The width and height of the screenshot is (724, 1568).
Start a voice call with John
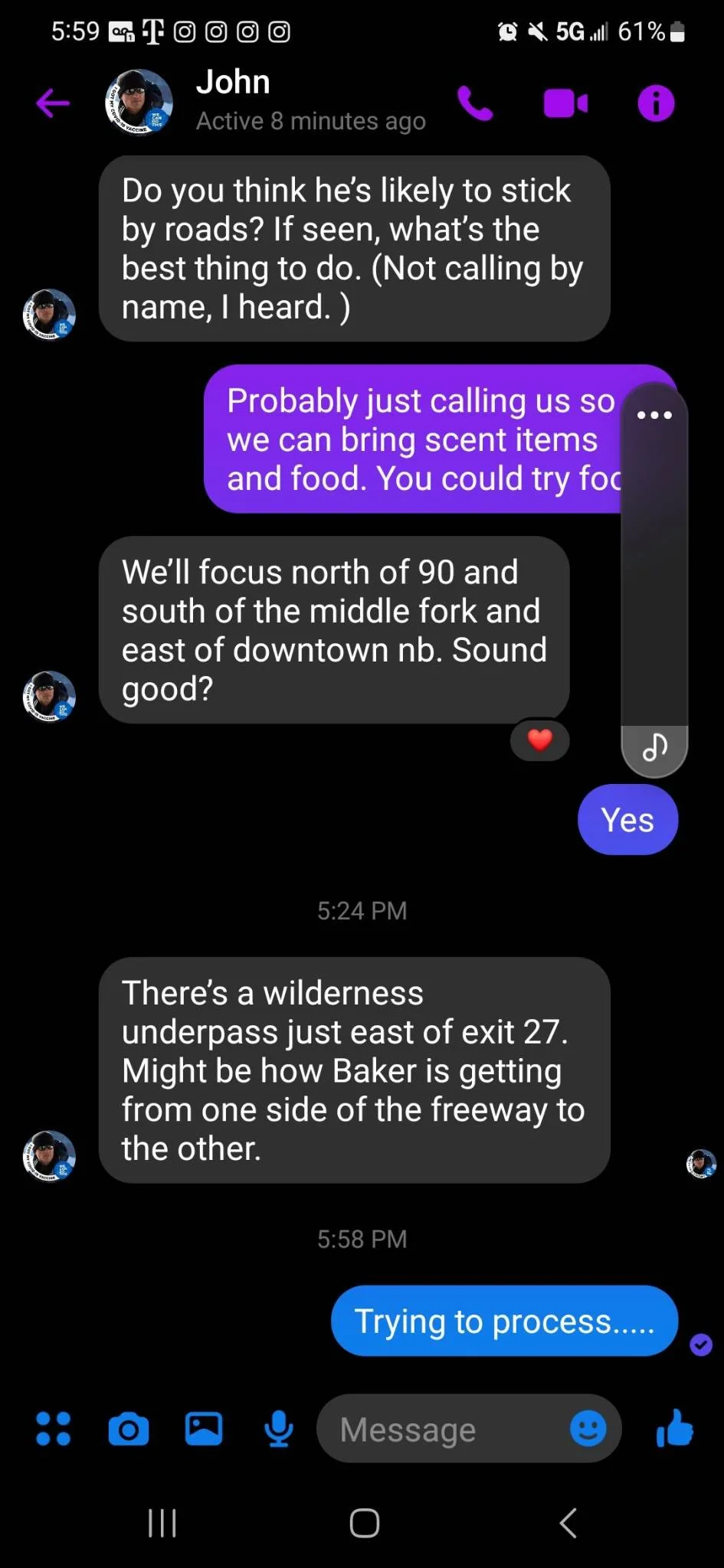475,103
